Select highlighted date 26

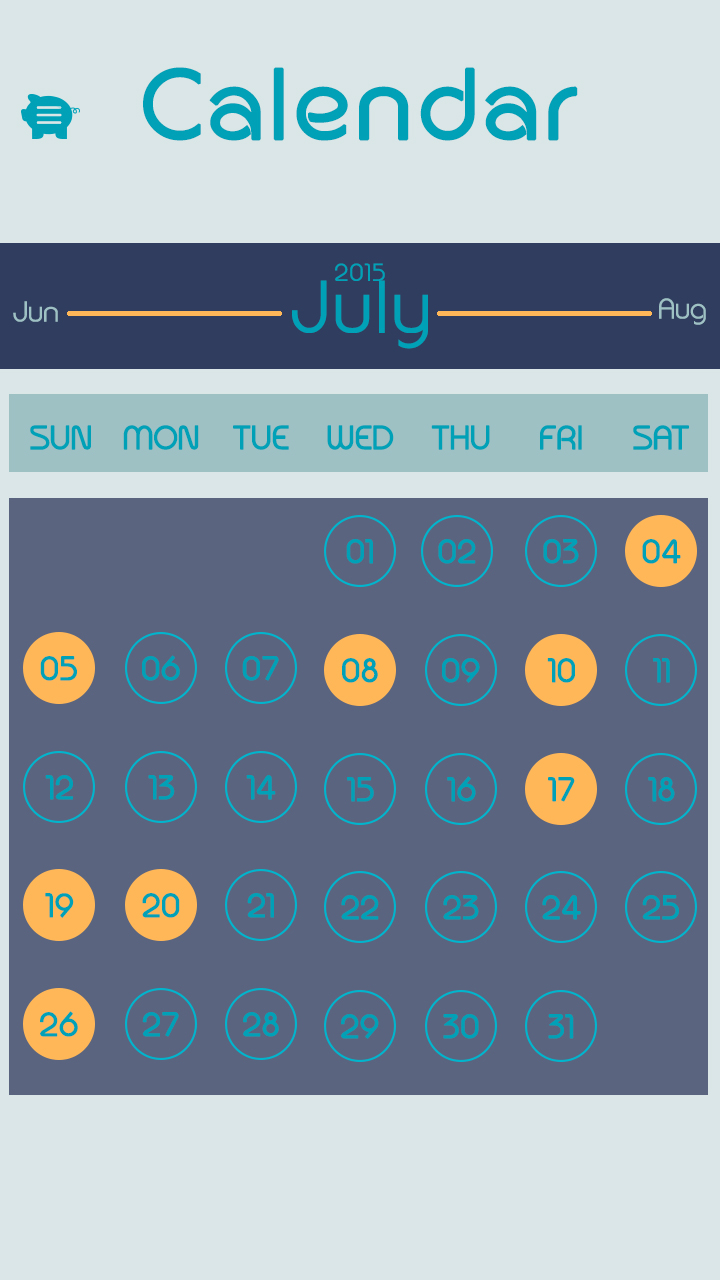[59, 1024]
